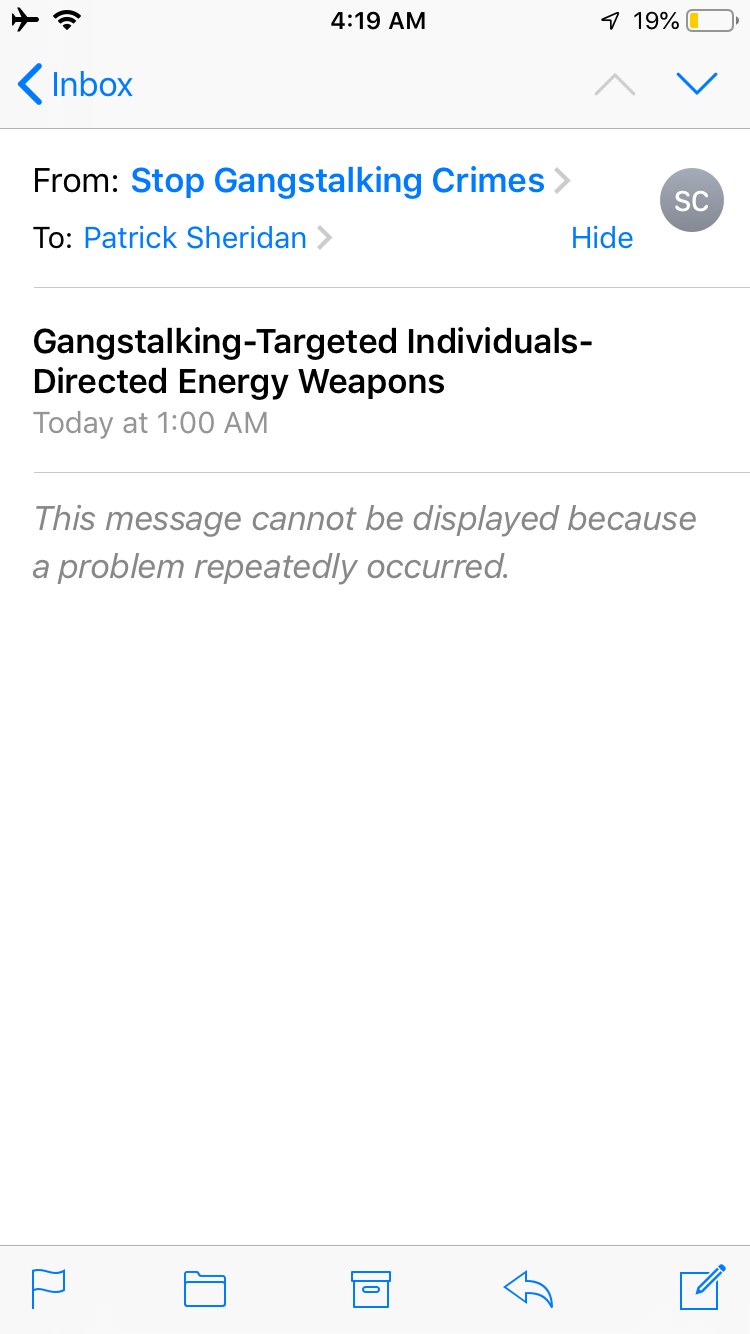
Task: Go back to the Inbox
Action: 75,85
